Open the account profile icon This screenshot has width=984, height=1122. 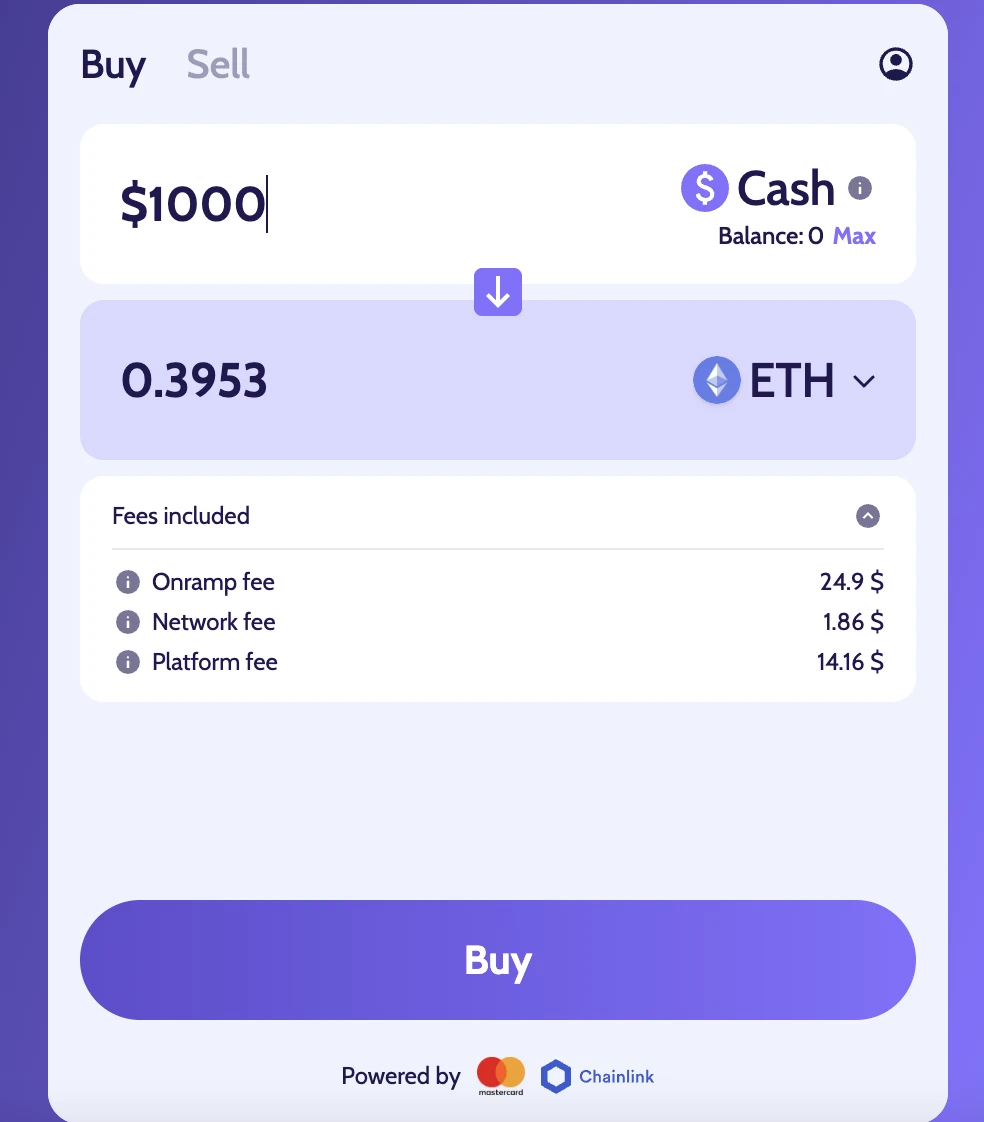[895, 64]
